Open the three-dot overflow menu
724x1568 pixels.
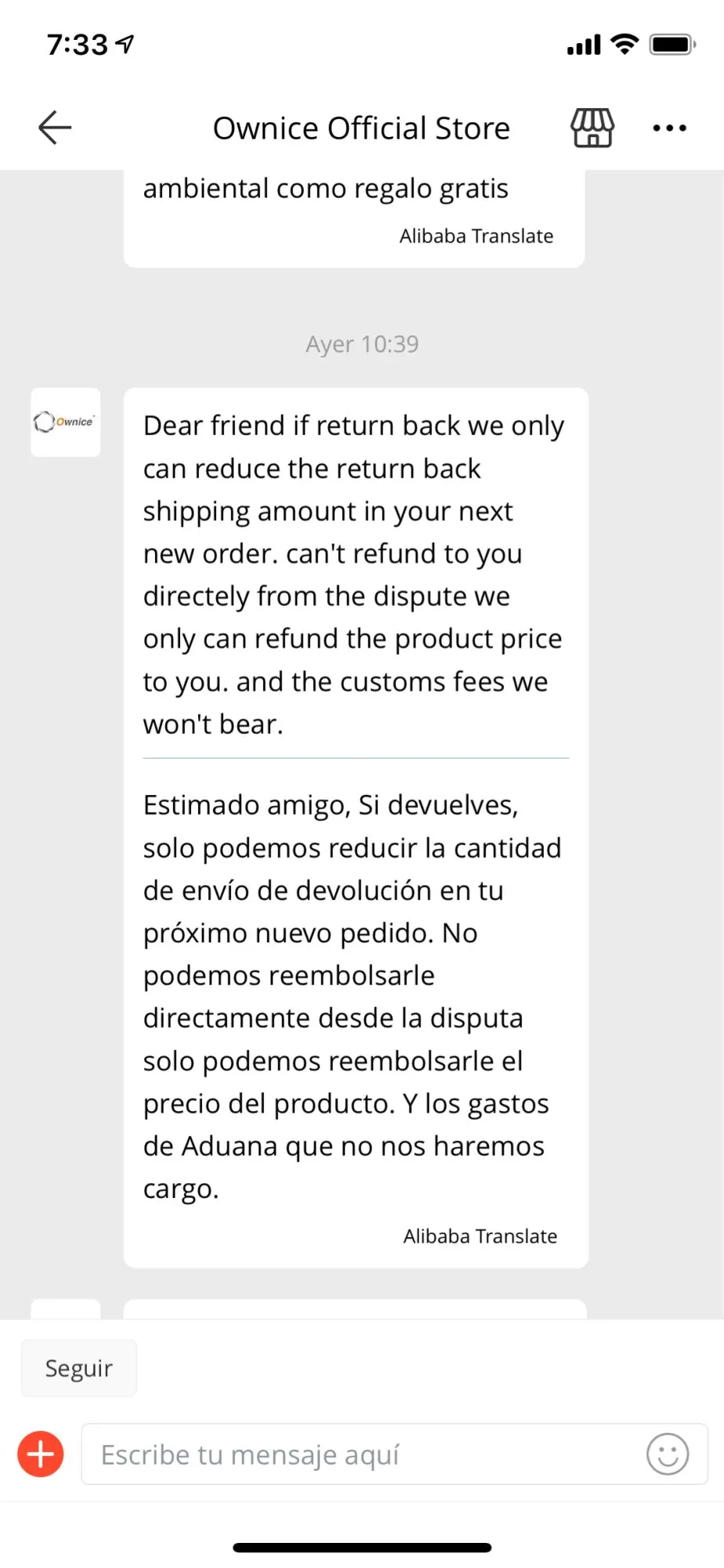click(670, 128)
